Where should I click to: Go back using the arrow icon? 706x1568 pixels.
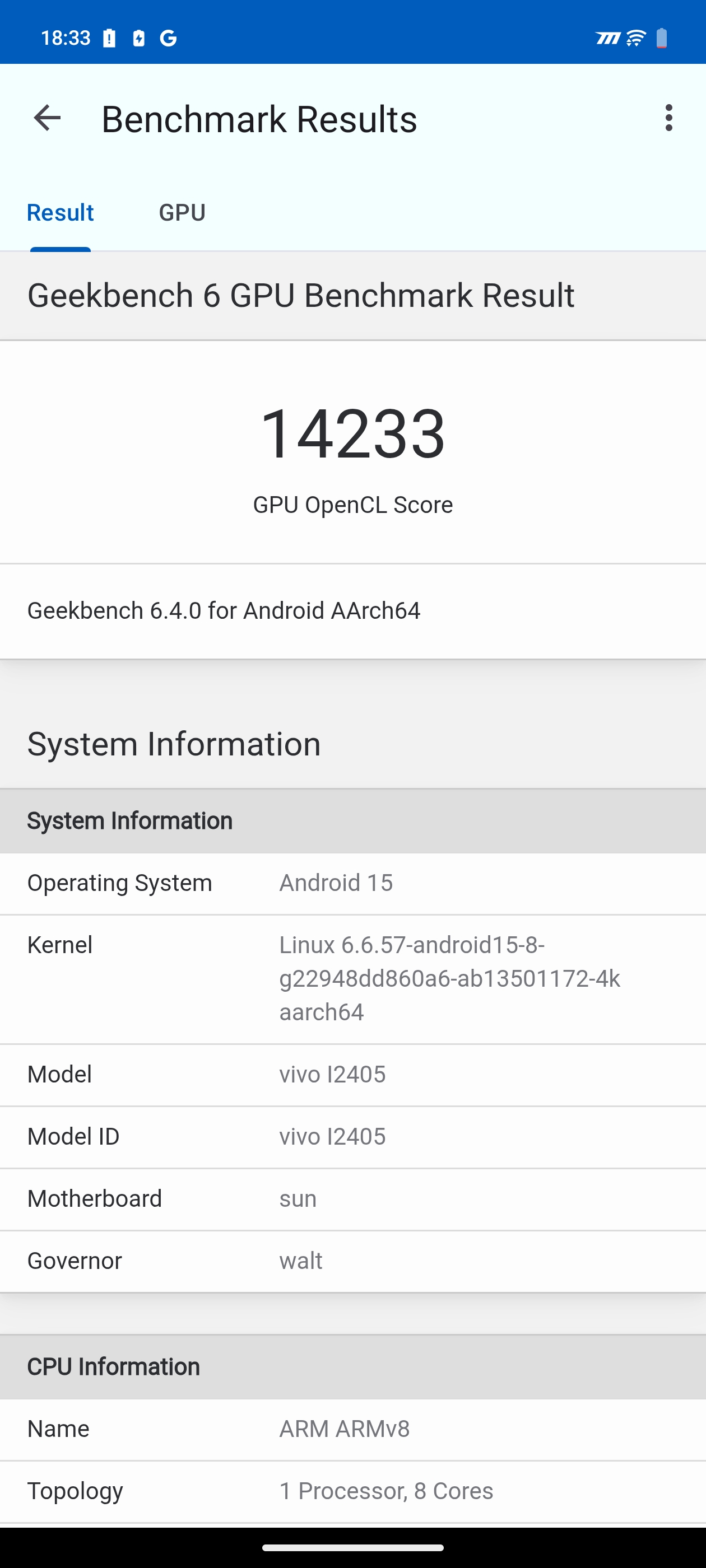coord(47,118)
